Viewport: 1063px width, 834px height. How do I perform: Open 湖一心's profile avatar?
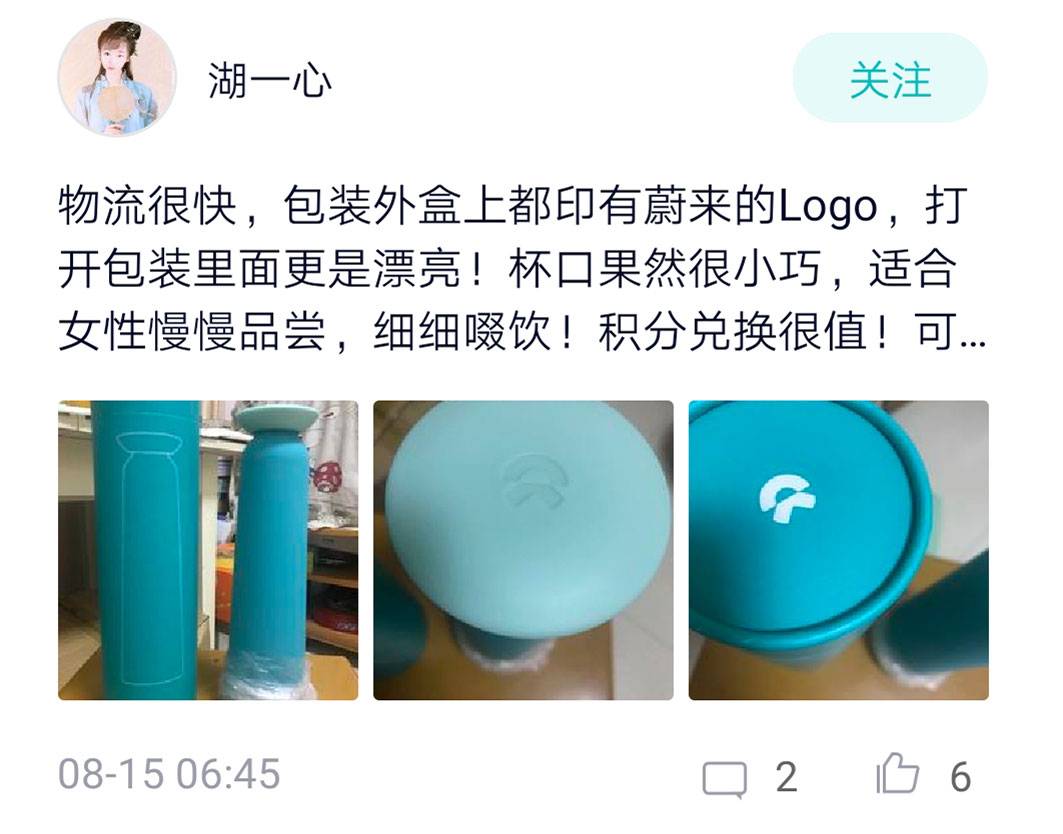pos(117,78)
